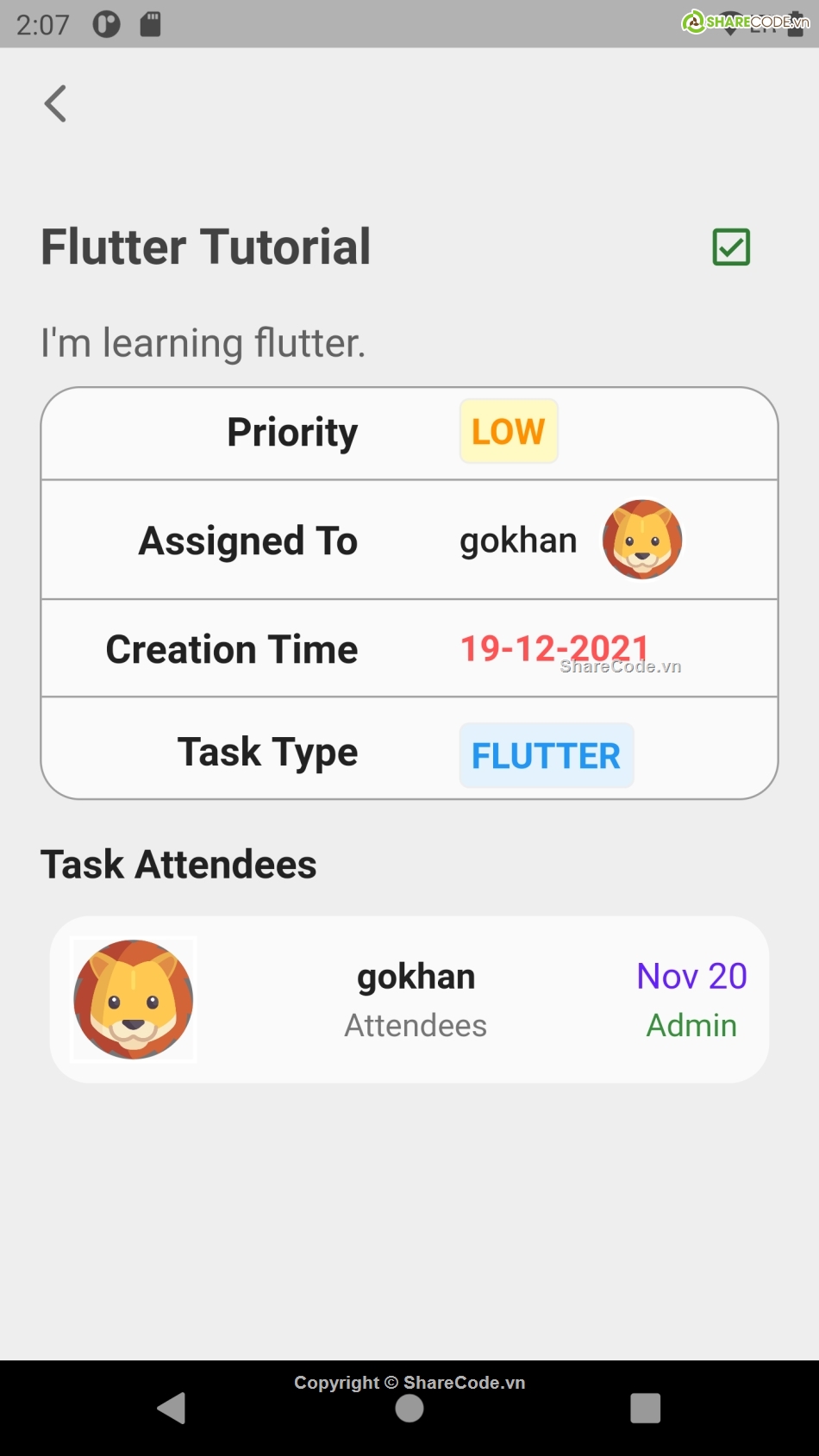Expand the Assigned To gokhan field

(517, 540)
